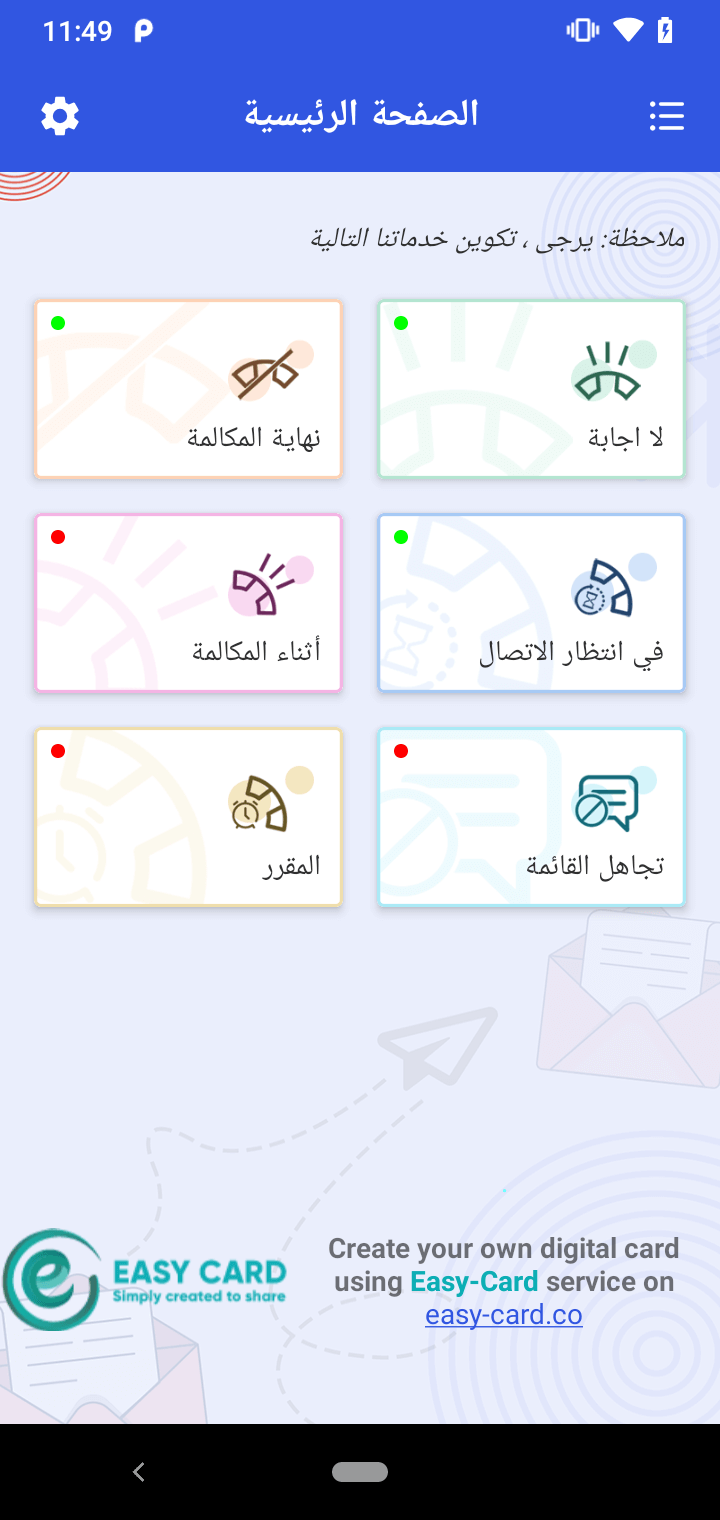This screenshot has height=1520, width=720.
Task: Open the أثناء المكالمة card
Action: point(188,603)
